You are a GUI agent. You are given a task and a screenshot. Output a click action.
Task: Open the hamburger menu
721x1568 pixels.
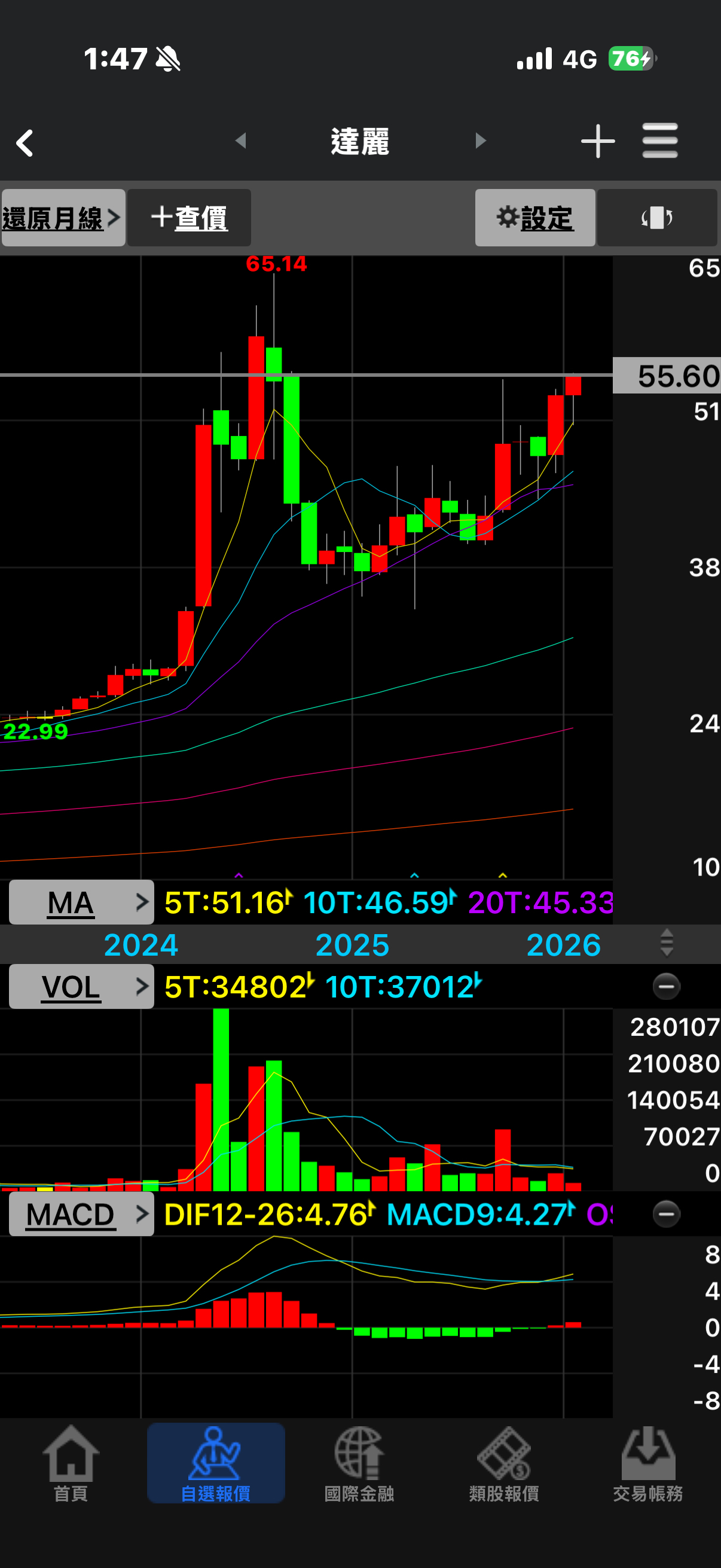659,141
